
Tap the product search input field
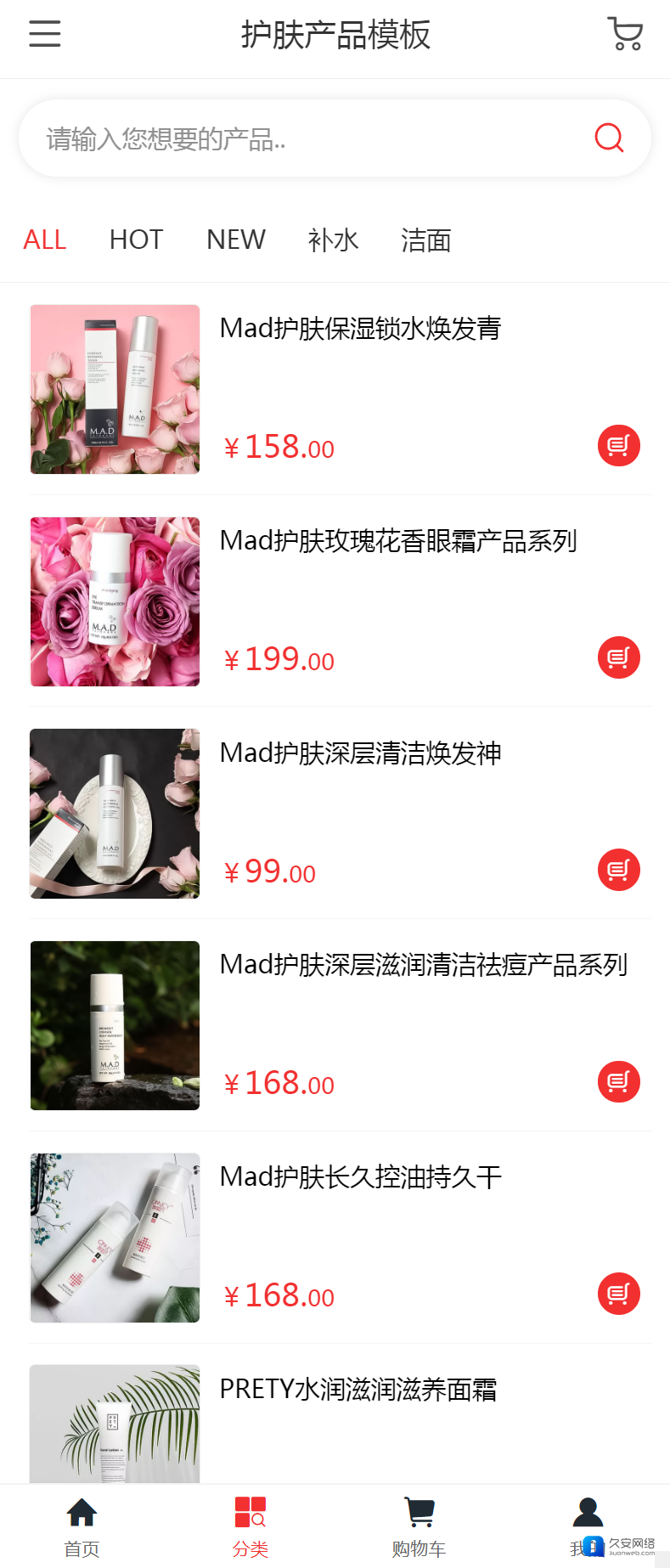(306, 138)
